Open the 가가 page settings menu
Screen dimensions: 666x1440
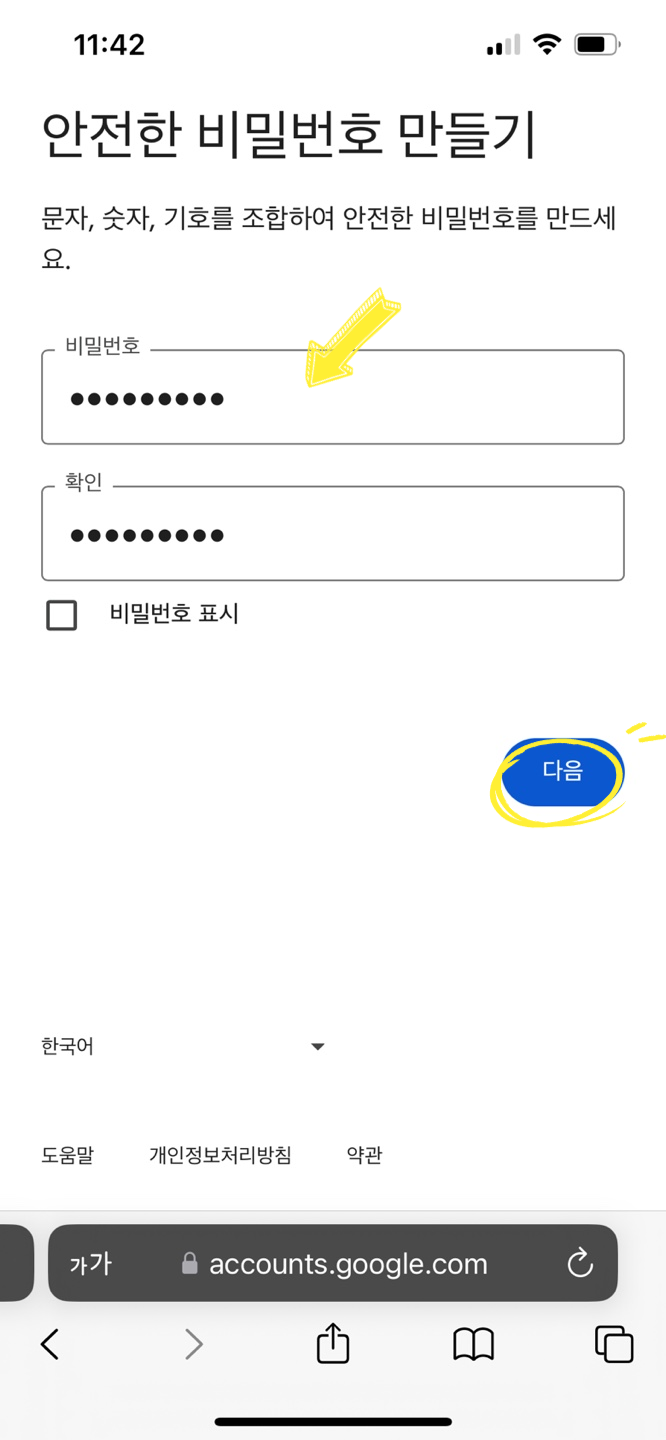point(91,1264)
